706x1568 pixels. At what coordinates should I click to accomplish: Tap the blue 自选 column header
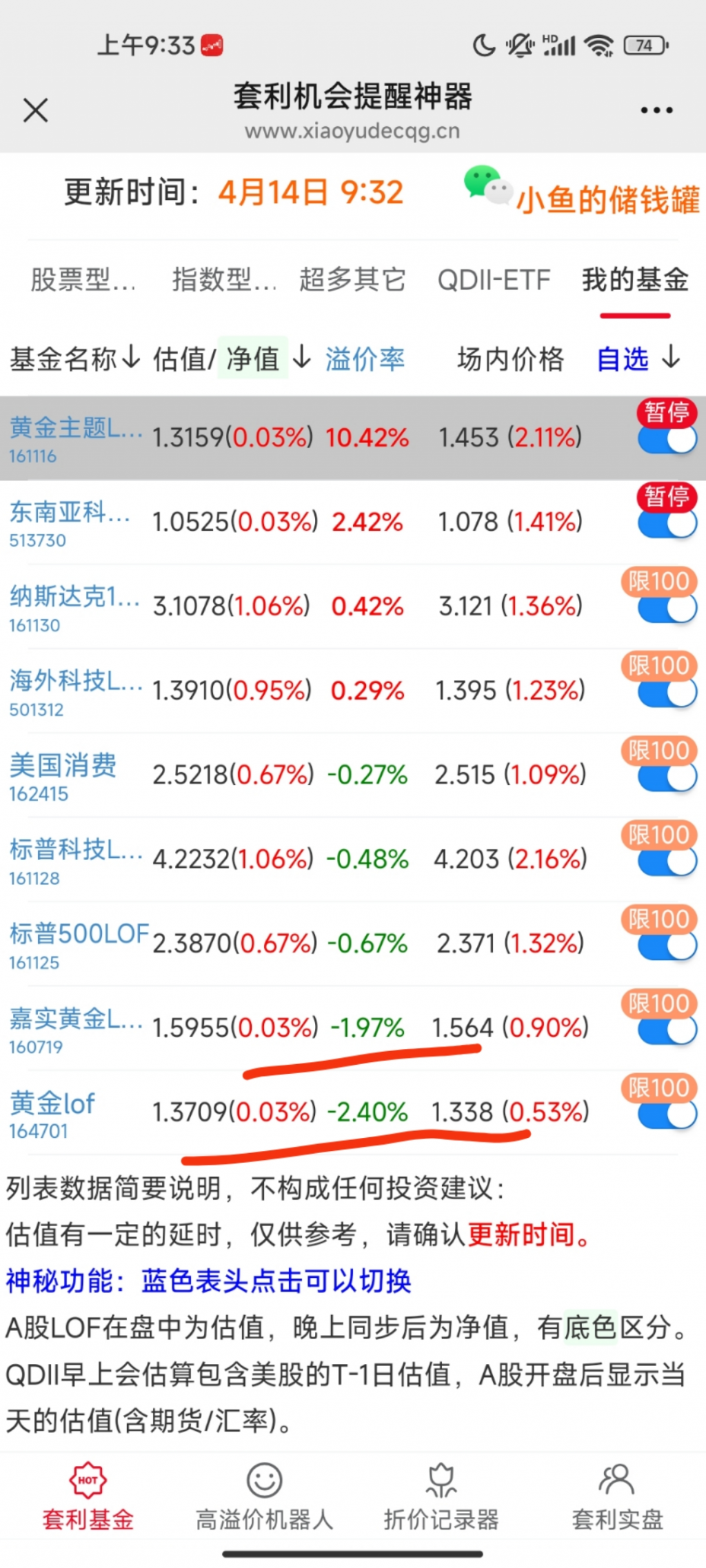(x=623, y=359)
